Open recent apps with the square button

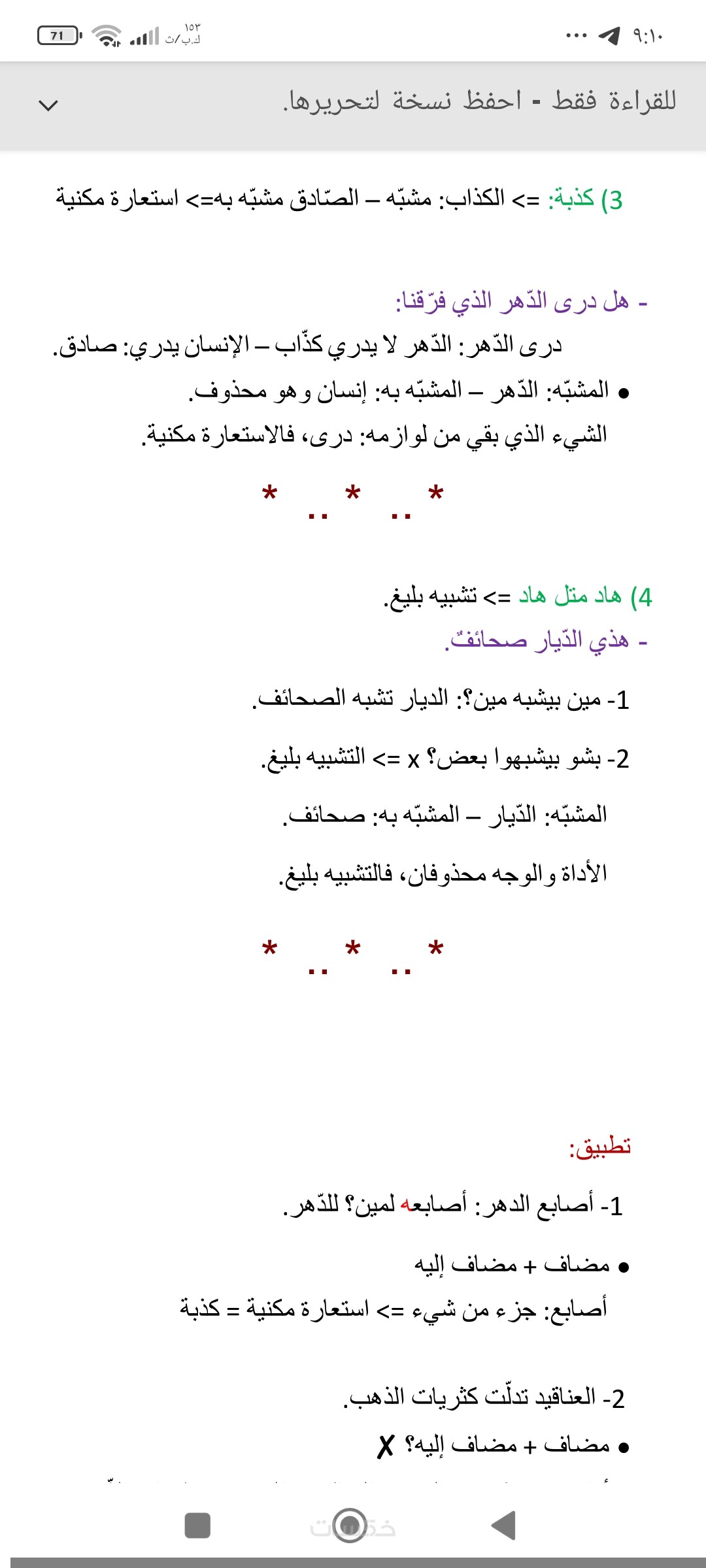click(x=197, y=1525)
